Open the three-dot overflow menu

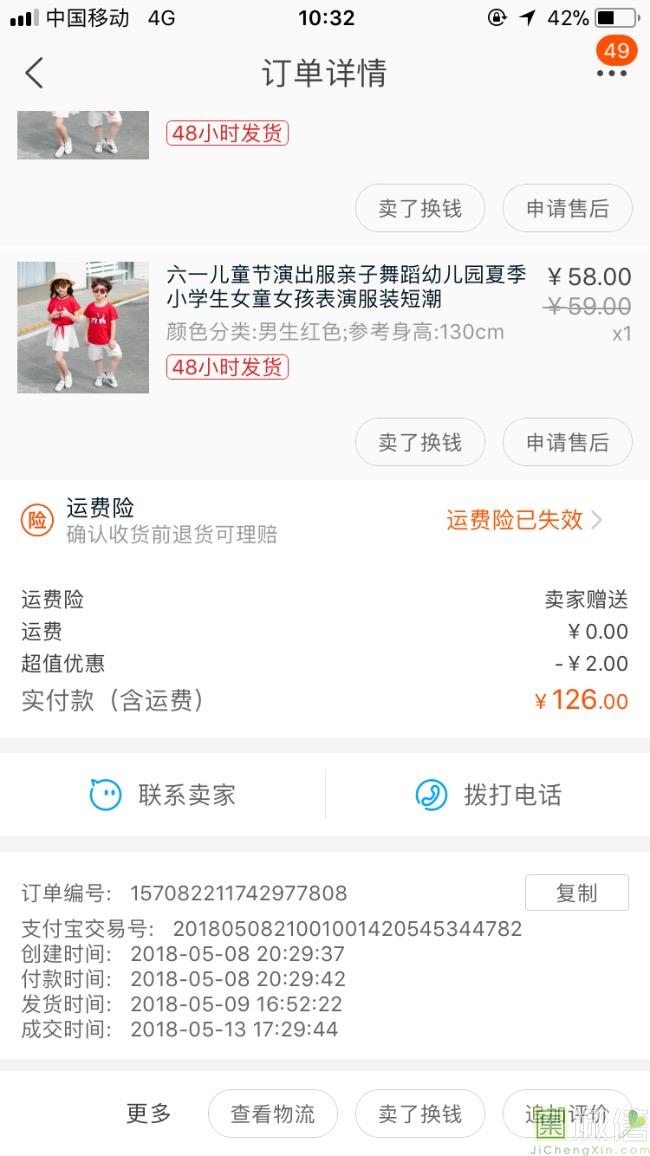[611, 73]
